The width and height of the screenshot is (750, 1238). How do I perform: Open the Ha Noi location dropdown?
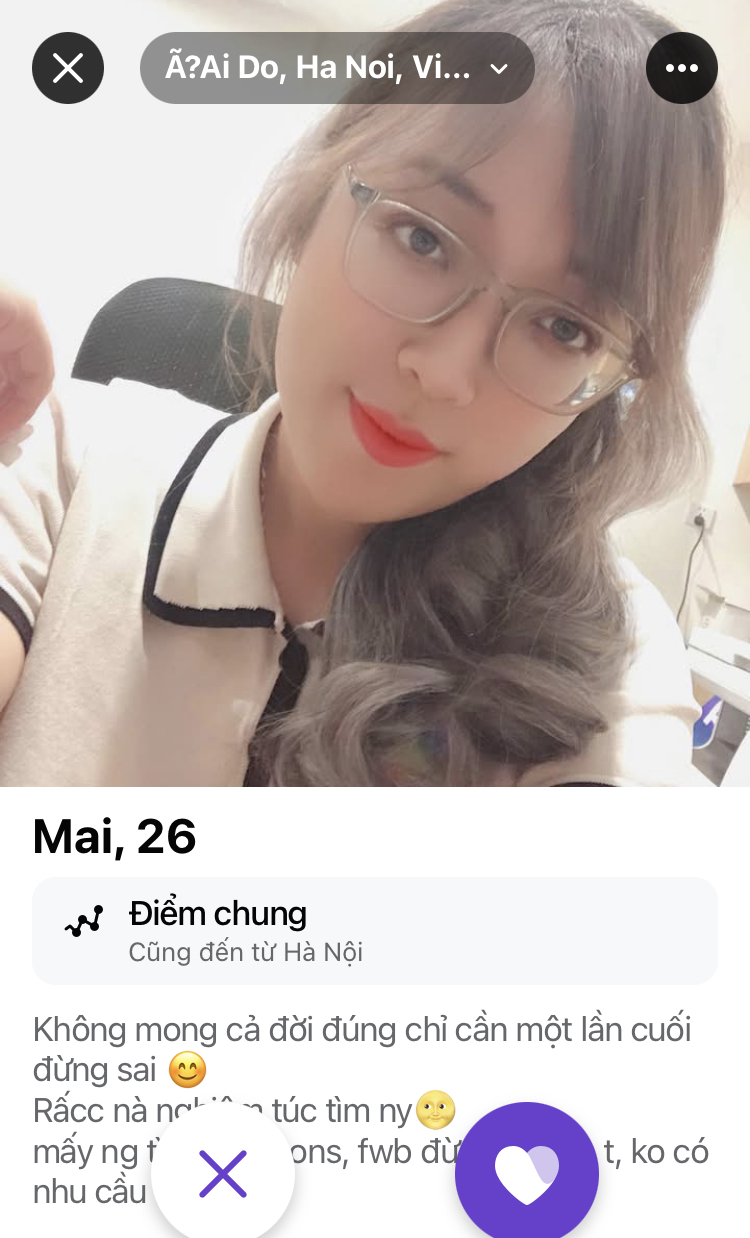[337, 68]
